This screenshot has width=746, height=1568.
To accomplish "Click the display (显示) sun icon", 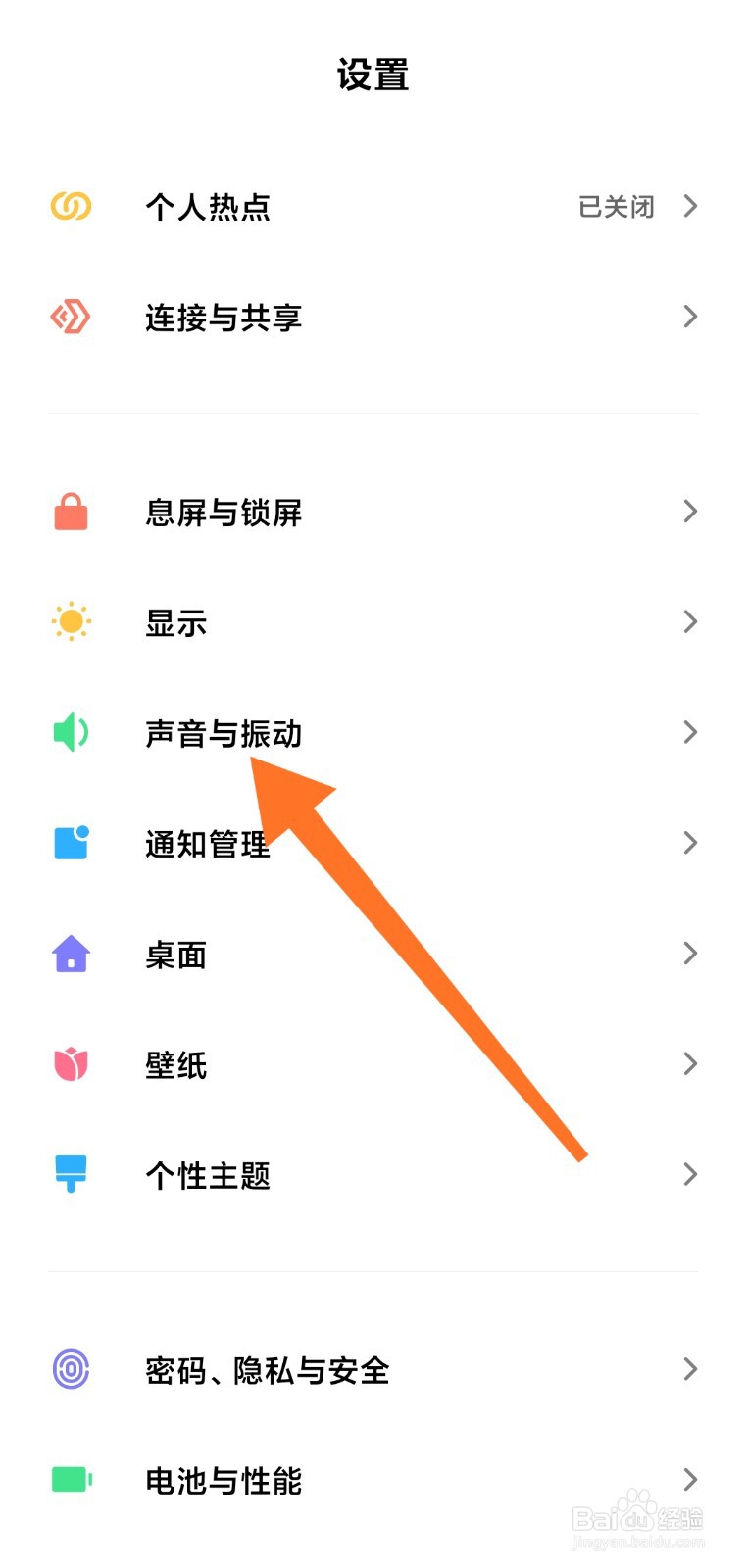I will point(69,621).
